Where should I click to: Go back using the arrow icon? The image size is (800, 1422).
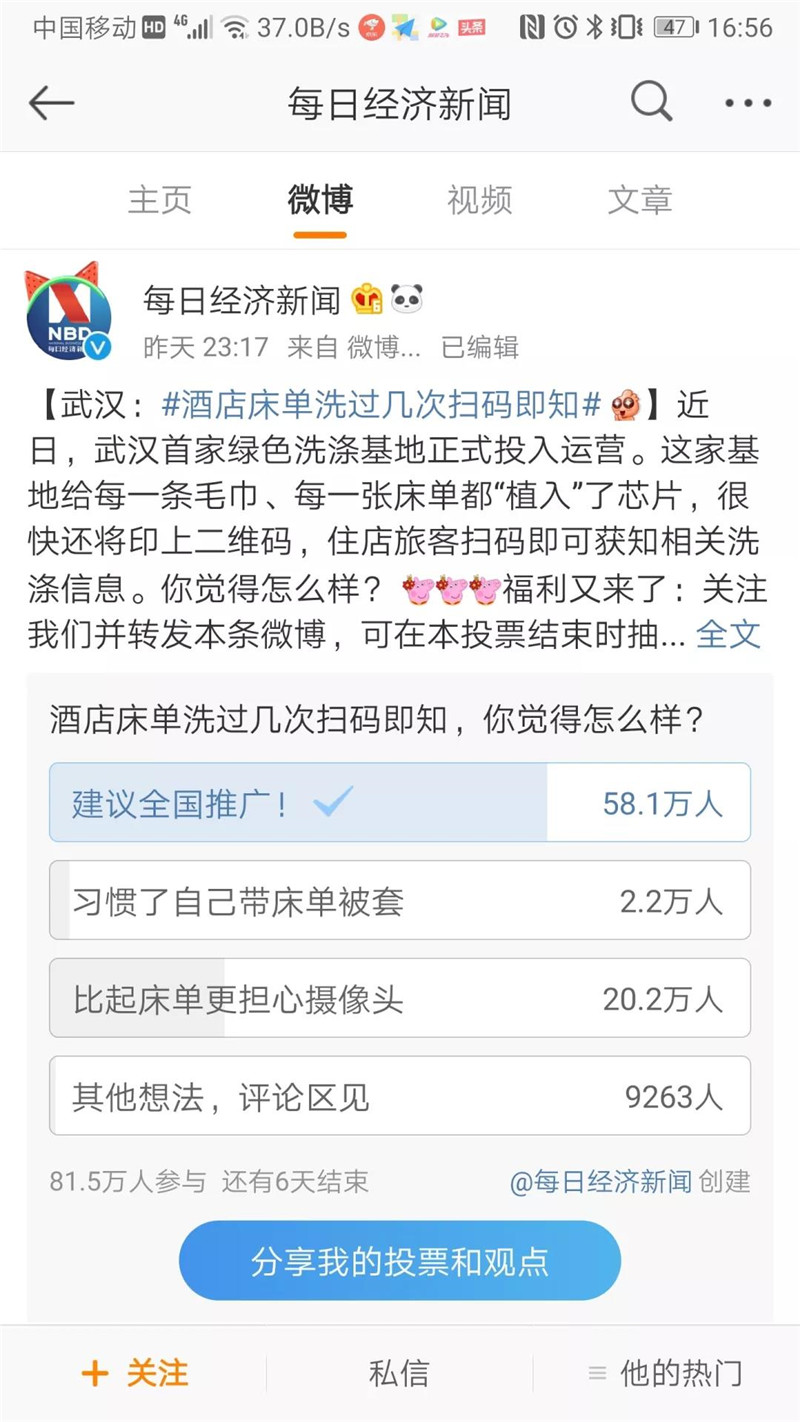(51, 103)
